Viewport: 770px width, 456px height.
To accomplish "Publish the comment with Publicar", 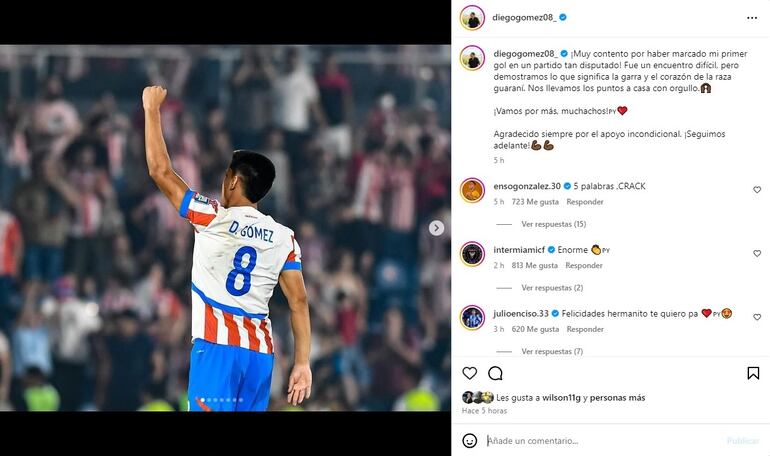I will 742,441.
